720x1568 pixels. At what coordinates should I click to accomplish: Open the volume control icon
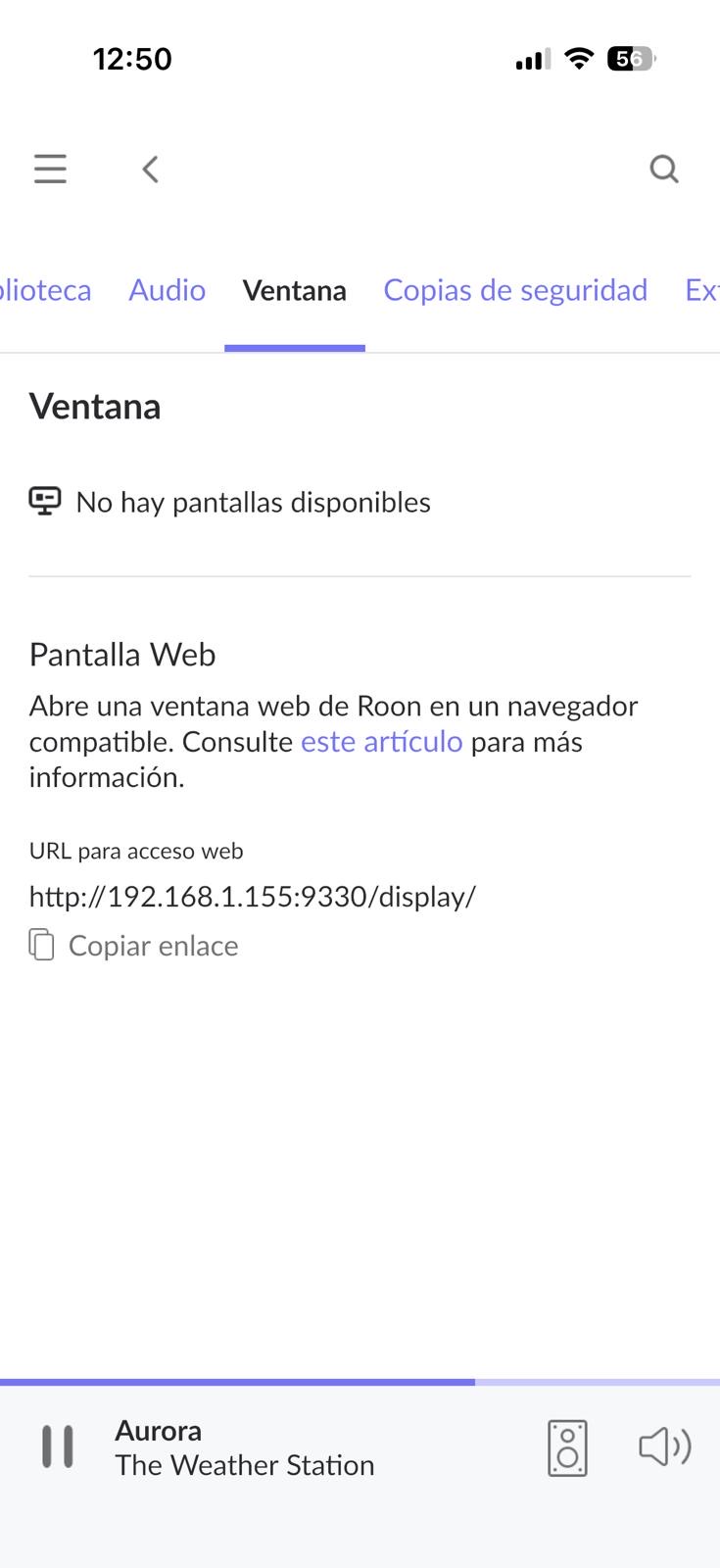coord(665,1446)
